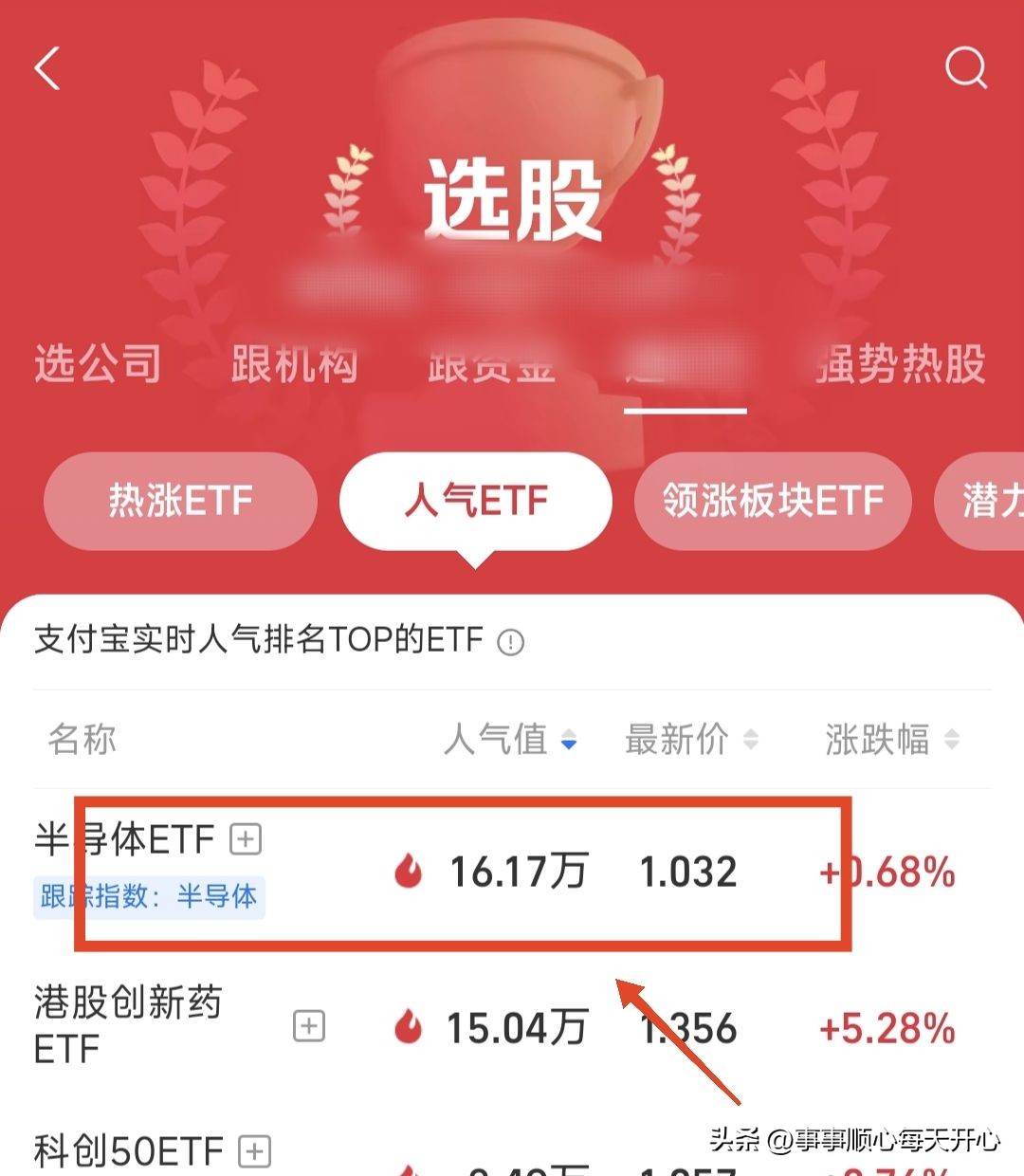Tap the partially visible 潜力 filter pill

point(991,501)
